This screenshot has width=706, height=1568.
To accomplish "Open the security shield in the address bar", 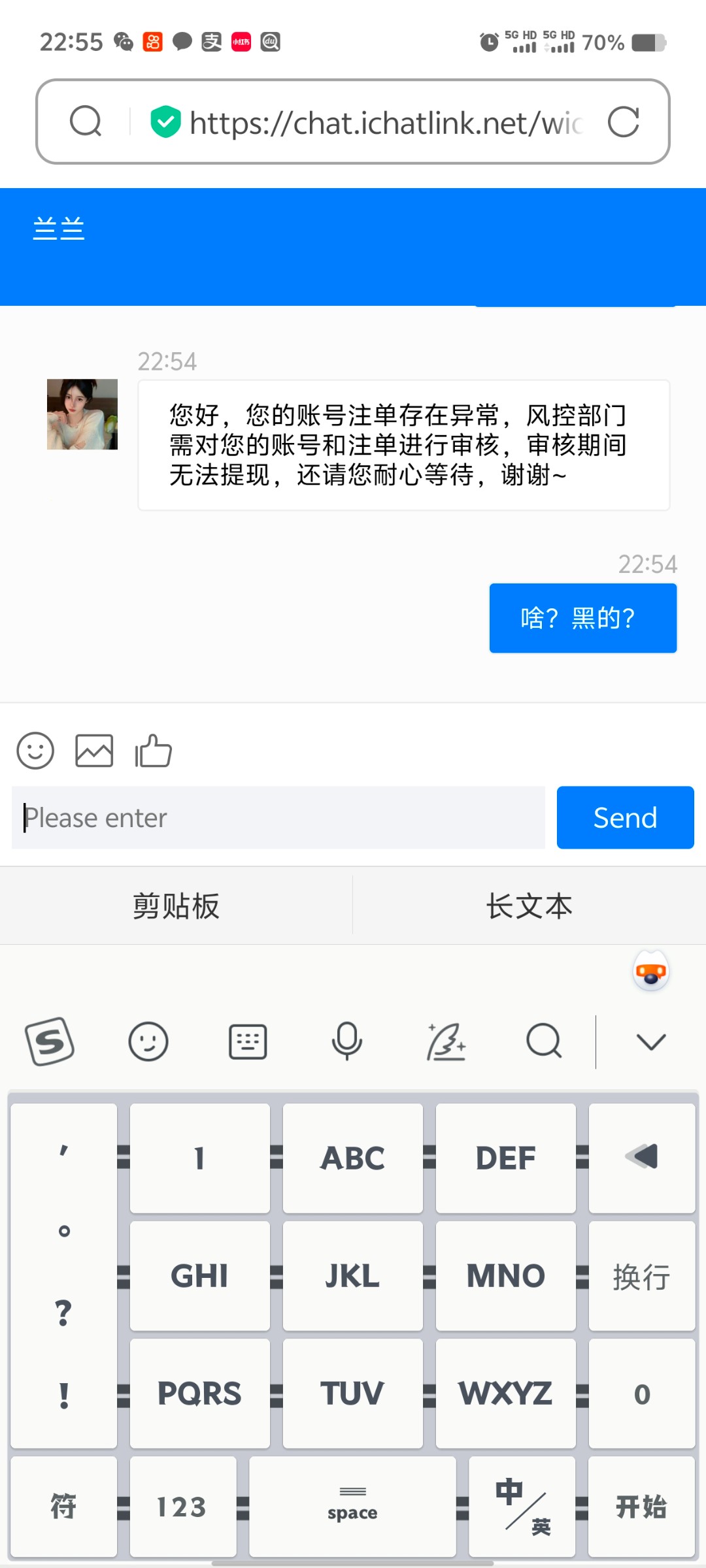I will (x=165, y=122).
